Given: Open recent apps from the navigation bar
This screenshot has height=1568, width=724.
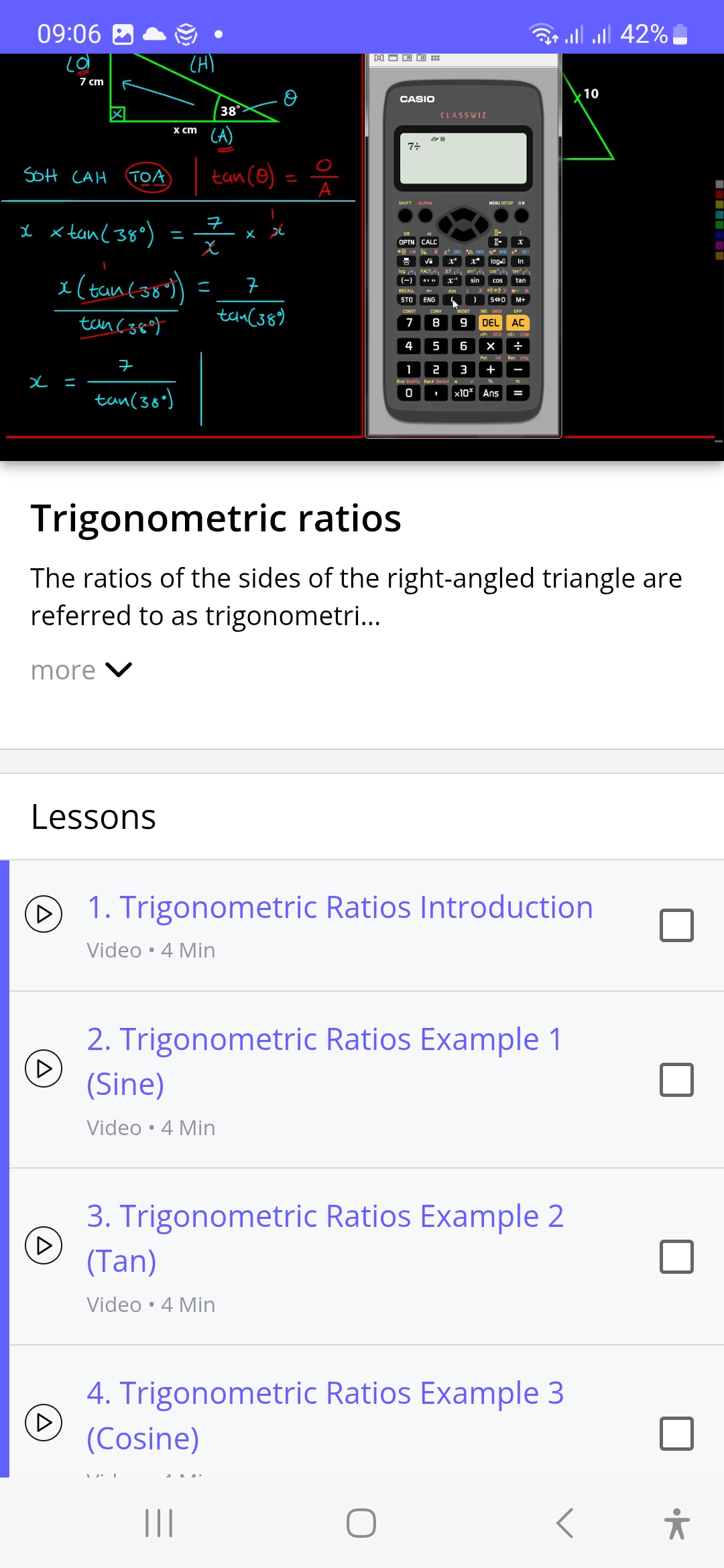Looking at the screenshot, I should pyautogui.click(x=159, y=1523).
